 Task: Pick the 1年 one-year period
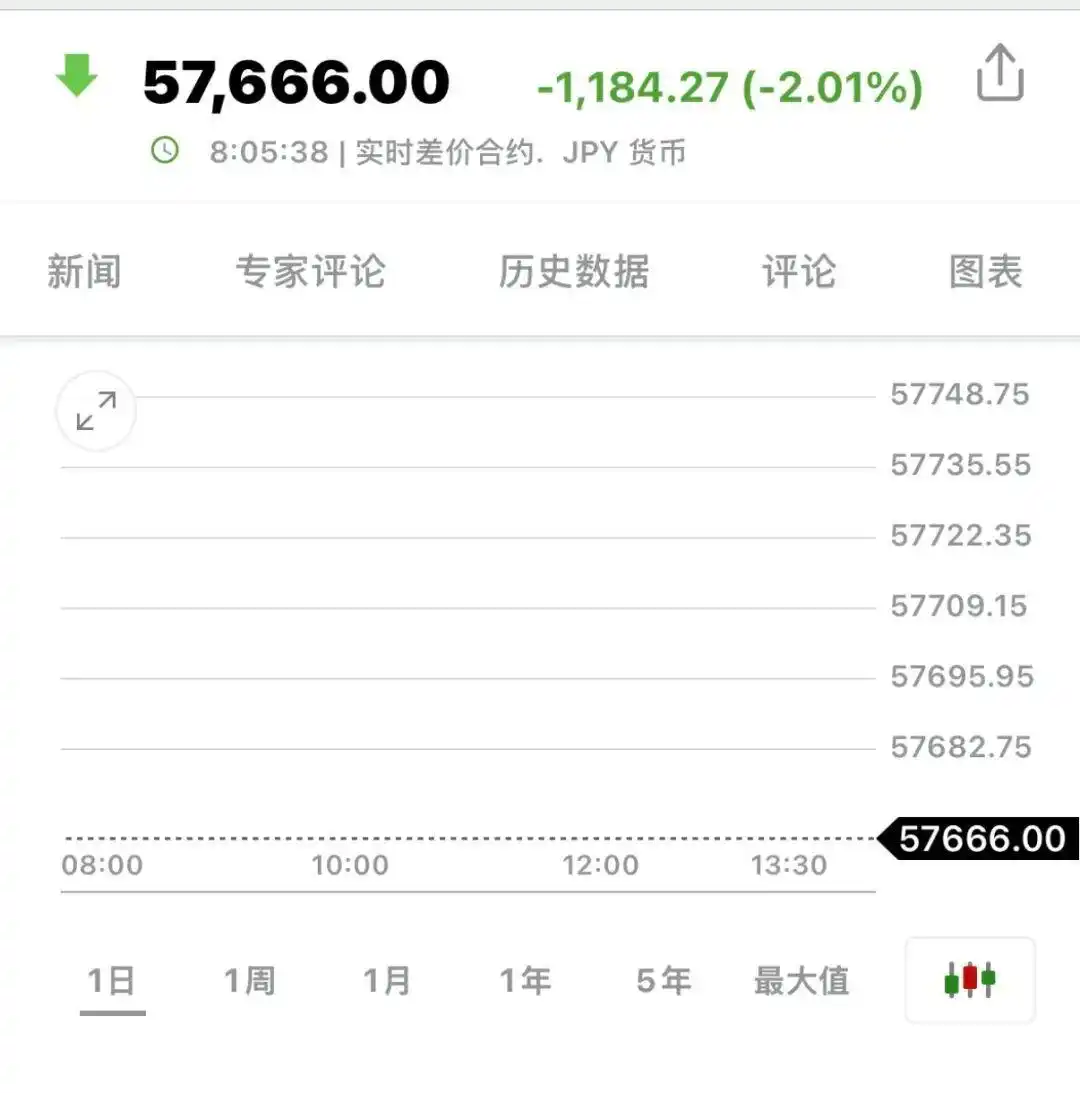tap(526, 982)
